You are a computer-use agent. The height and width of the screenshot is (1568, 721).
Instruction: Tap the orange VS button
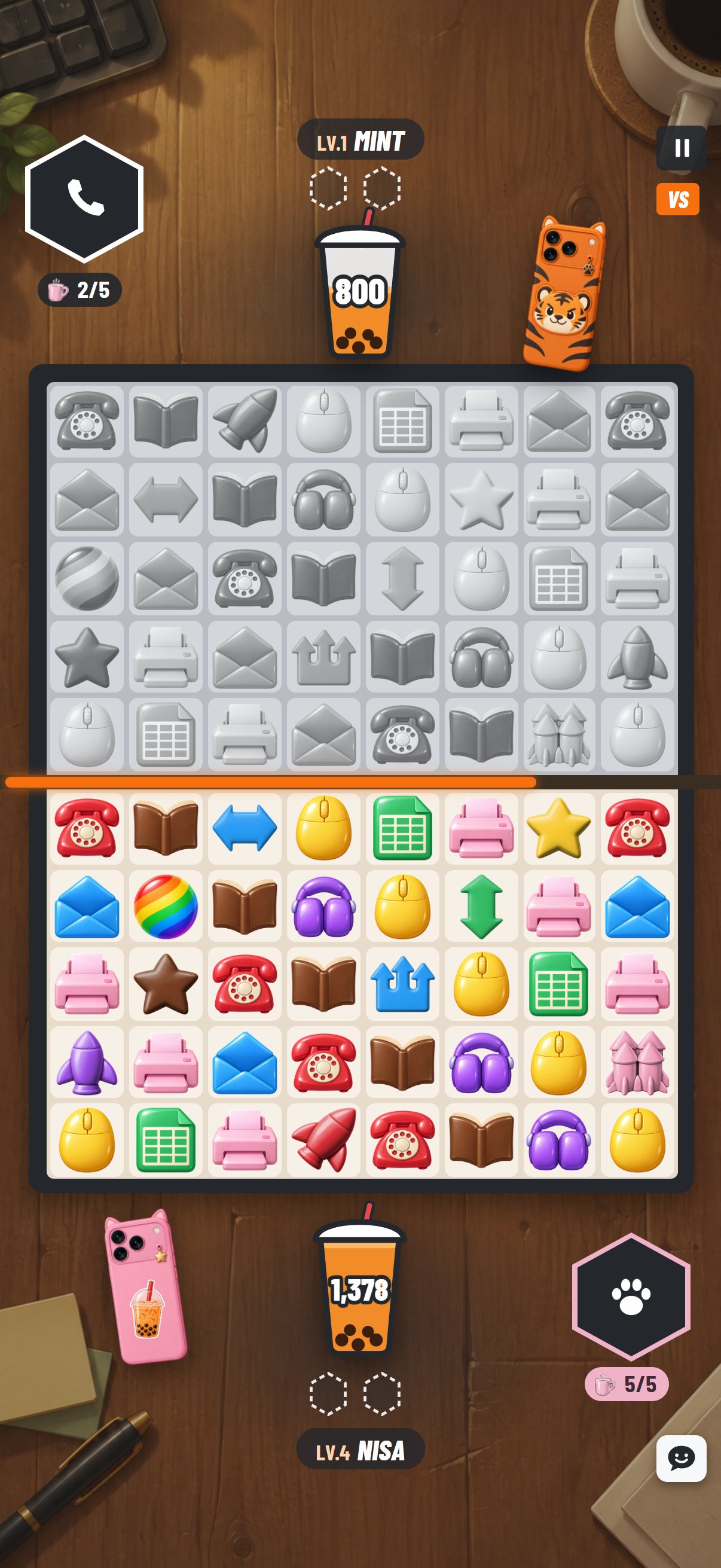point(678,199)
